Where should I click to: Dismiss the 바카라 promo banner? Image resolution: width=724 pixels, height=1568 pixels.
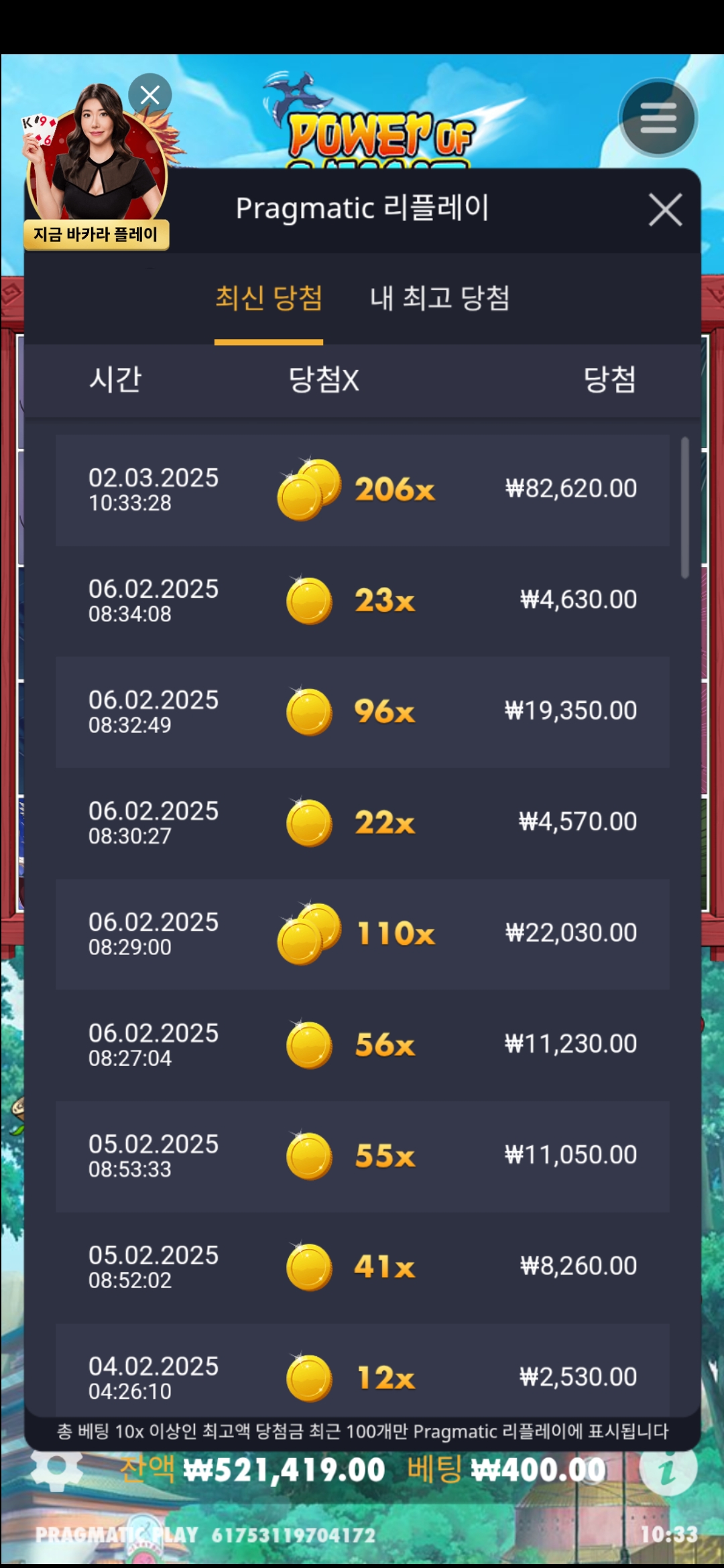(x=149, y=95)
